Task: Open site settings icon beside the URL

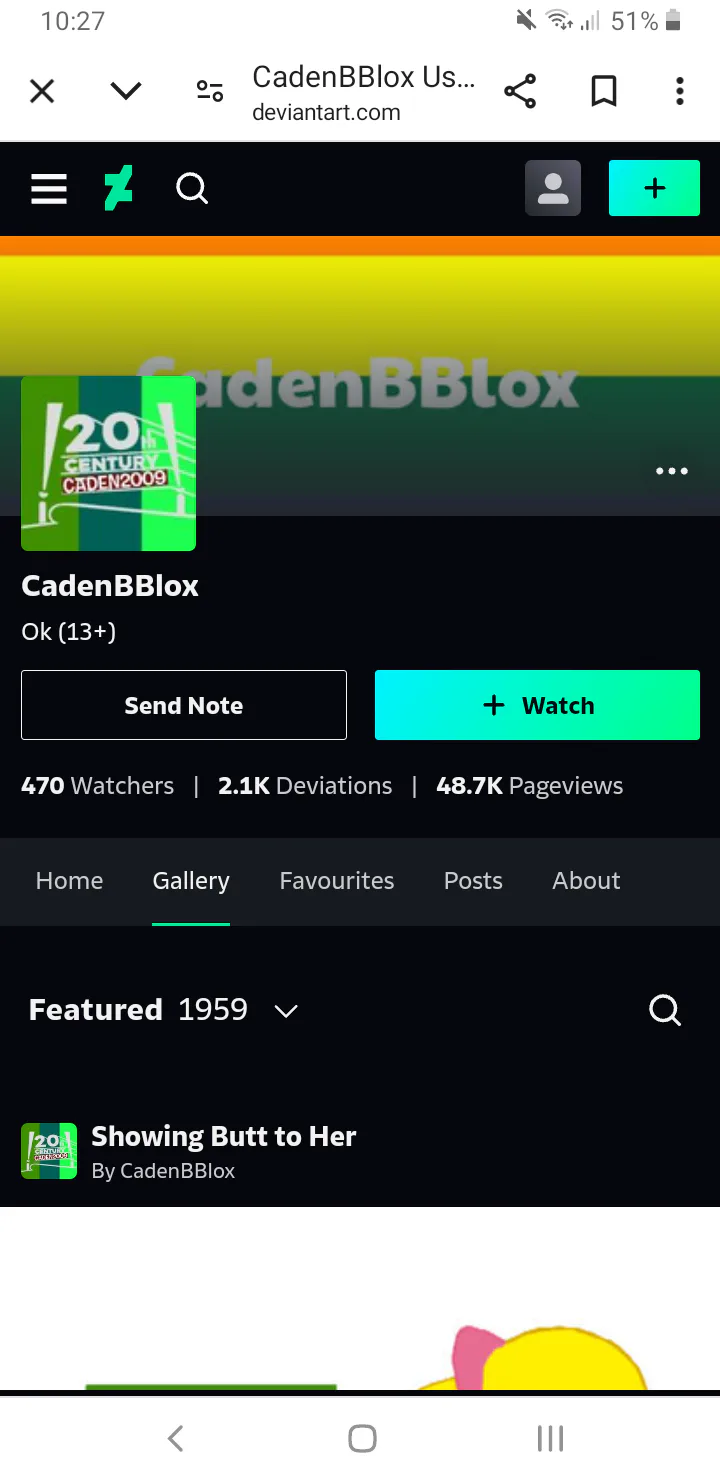Action: point(210,92)
